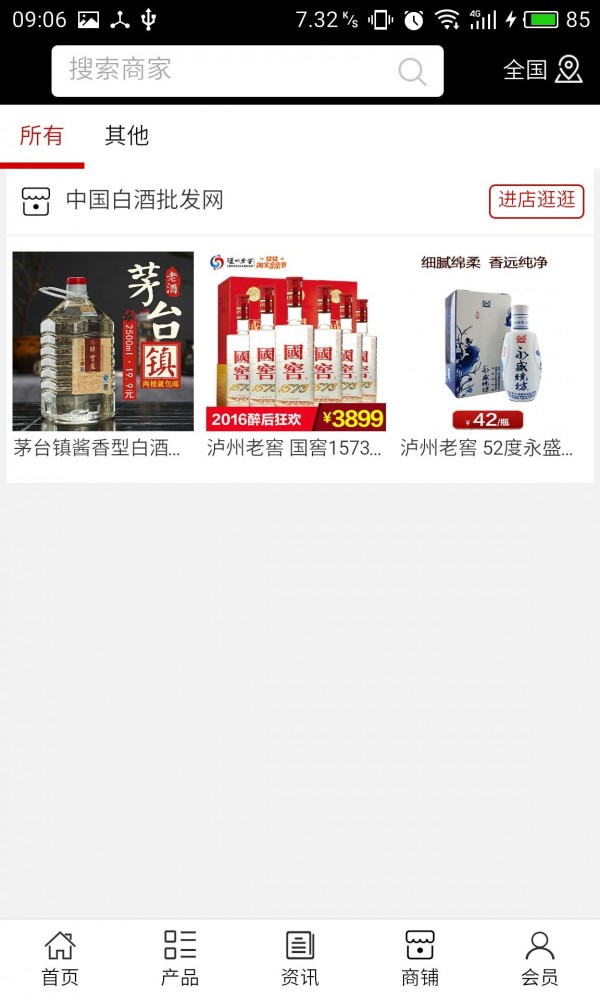The width and height of the screenshot is (600, 1000).
Task: Open the 产品 products tab
Action: pos(180,958)
